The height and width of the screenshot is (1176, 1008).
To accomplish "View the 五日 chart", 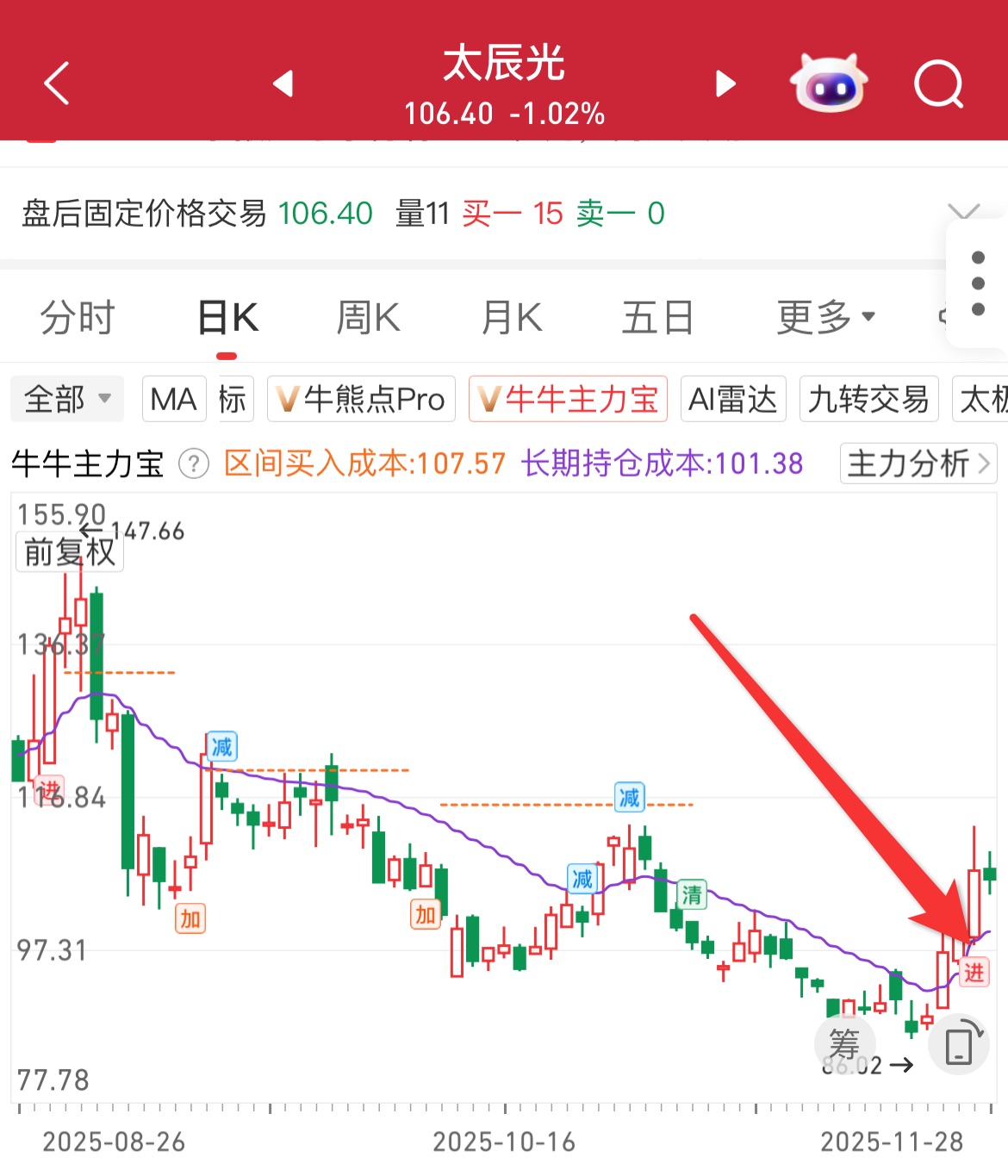I will click(658, 318).
